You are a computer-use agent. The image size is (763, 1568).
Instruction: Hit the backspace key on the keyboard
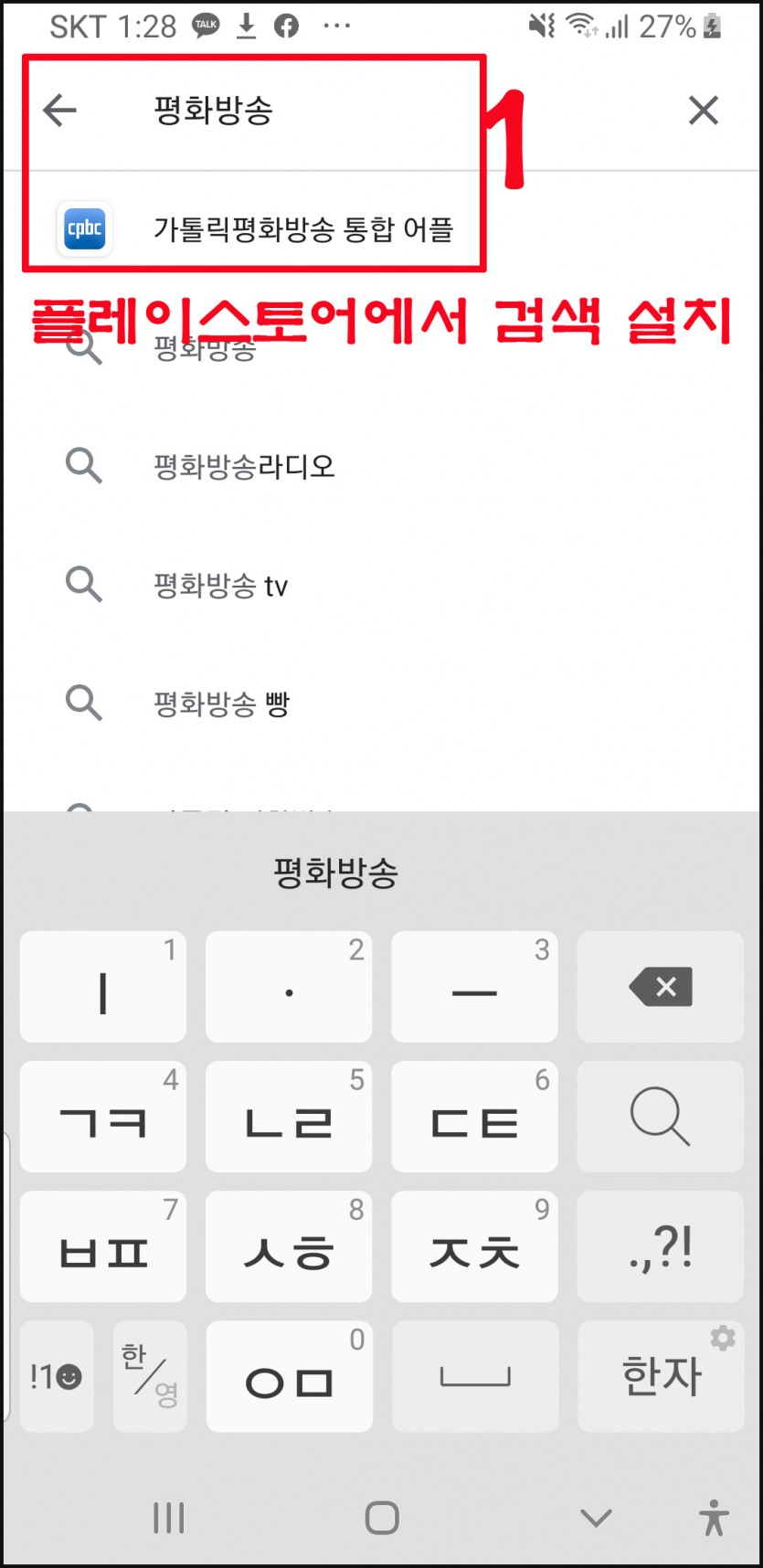pyautogui.click(x=661, y=987)
